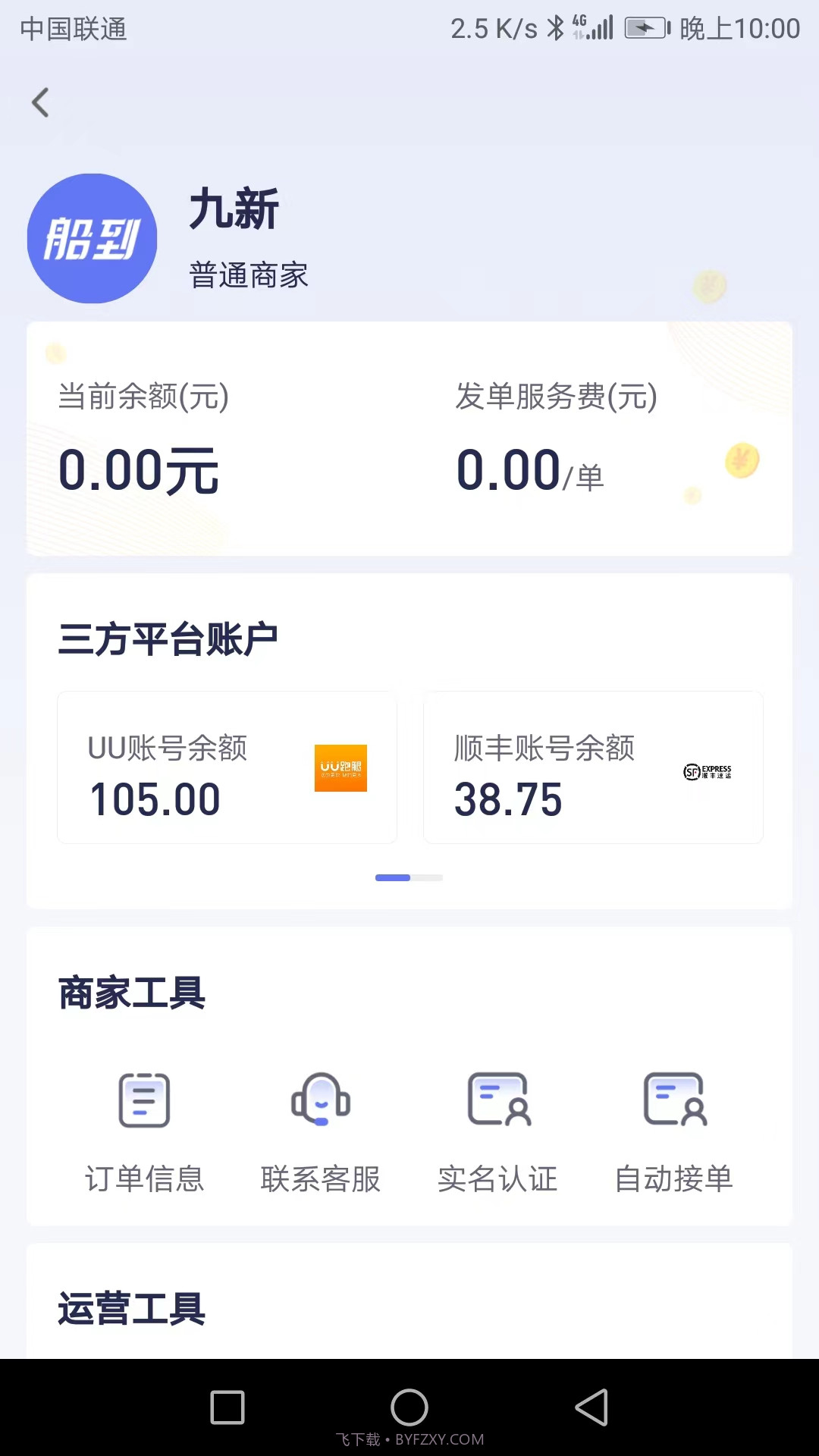819x1456 pixels.
Task: Open the 九新 merchant profile
Action: click(233, 210)
